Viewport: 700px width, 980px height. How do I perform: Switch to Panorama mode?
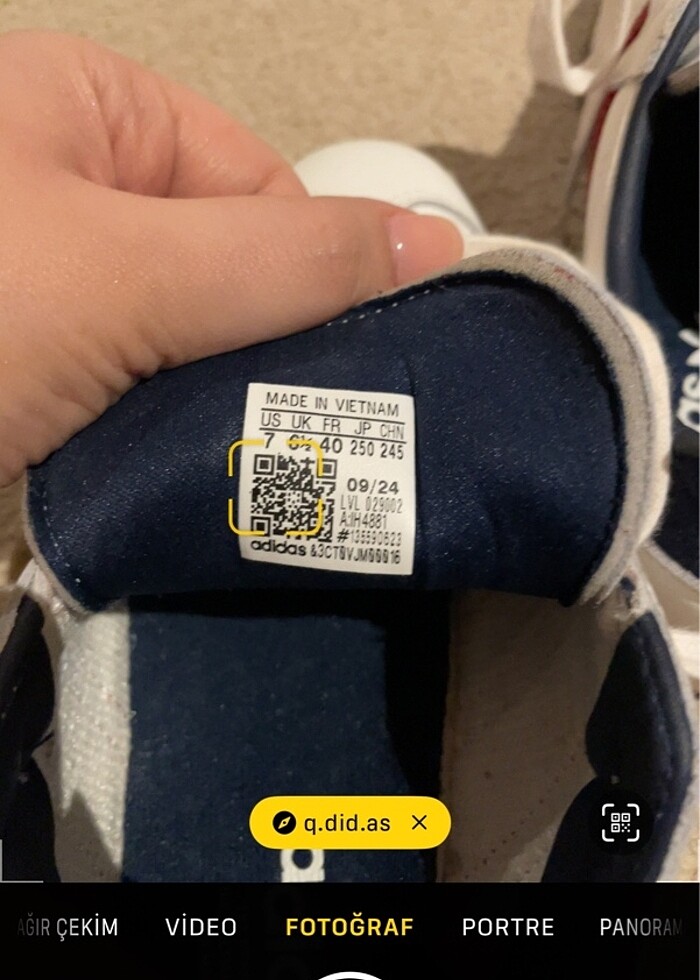coord(646,927)
